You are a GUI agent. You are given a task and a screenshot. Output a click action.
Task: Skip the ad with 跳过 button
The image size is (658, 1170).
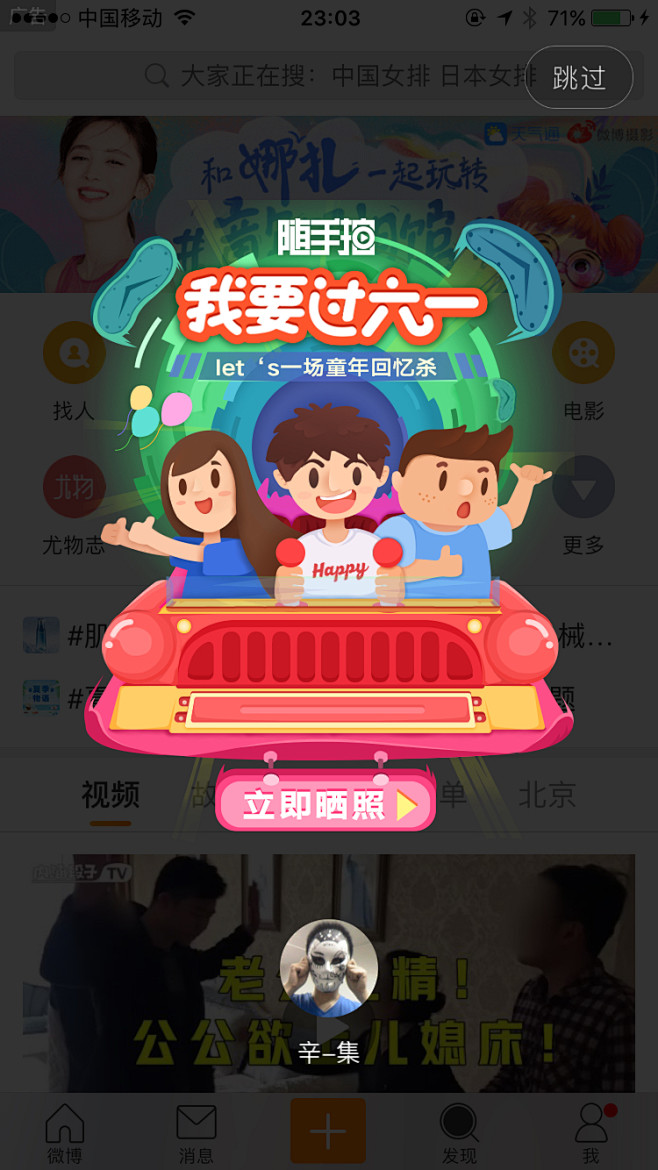(579, 78)
